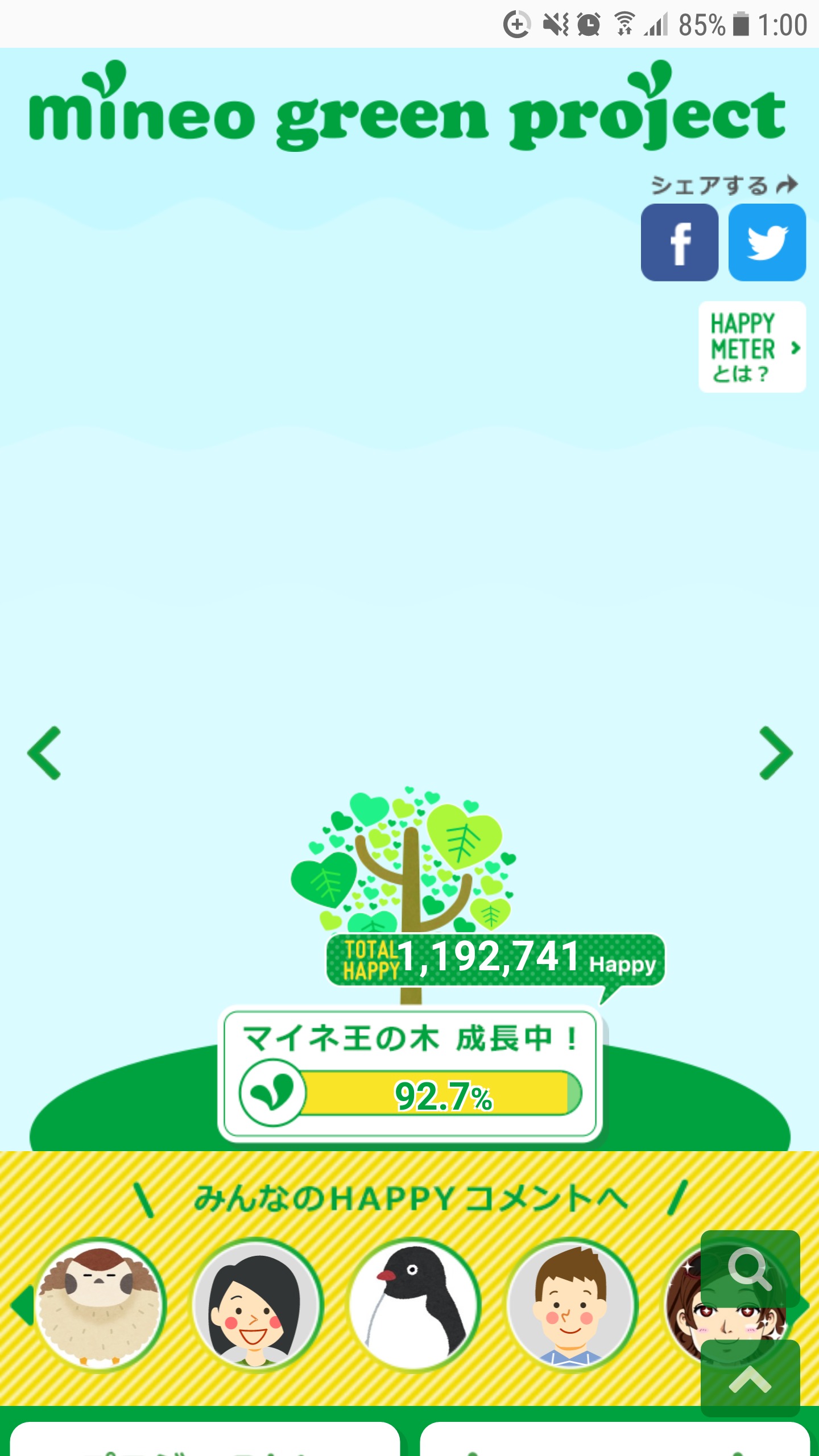The height and width of the screenshot is (1456, 819).
Task: Open みんなのHAPPYコメントへ link
Action: pyautogui.click(x=409, y=1199)
